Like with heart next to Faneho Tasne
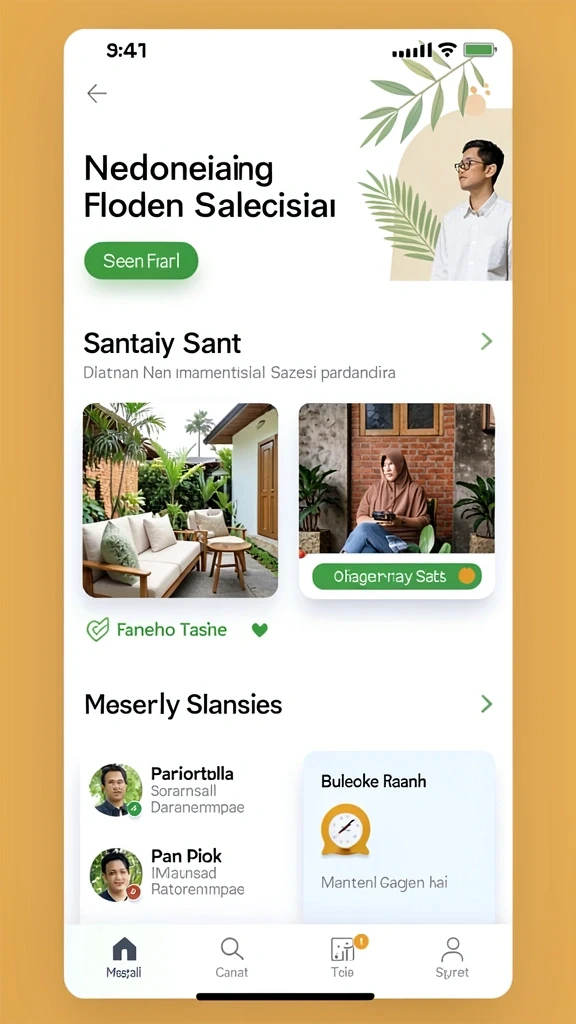The image size is (576, 1024). 260,630
